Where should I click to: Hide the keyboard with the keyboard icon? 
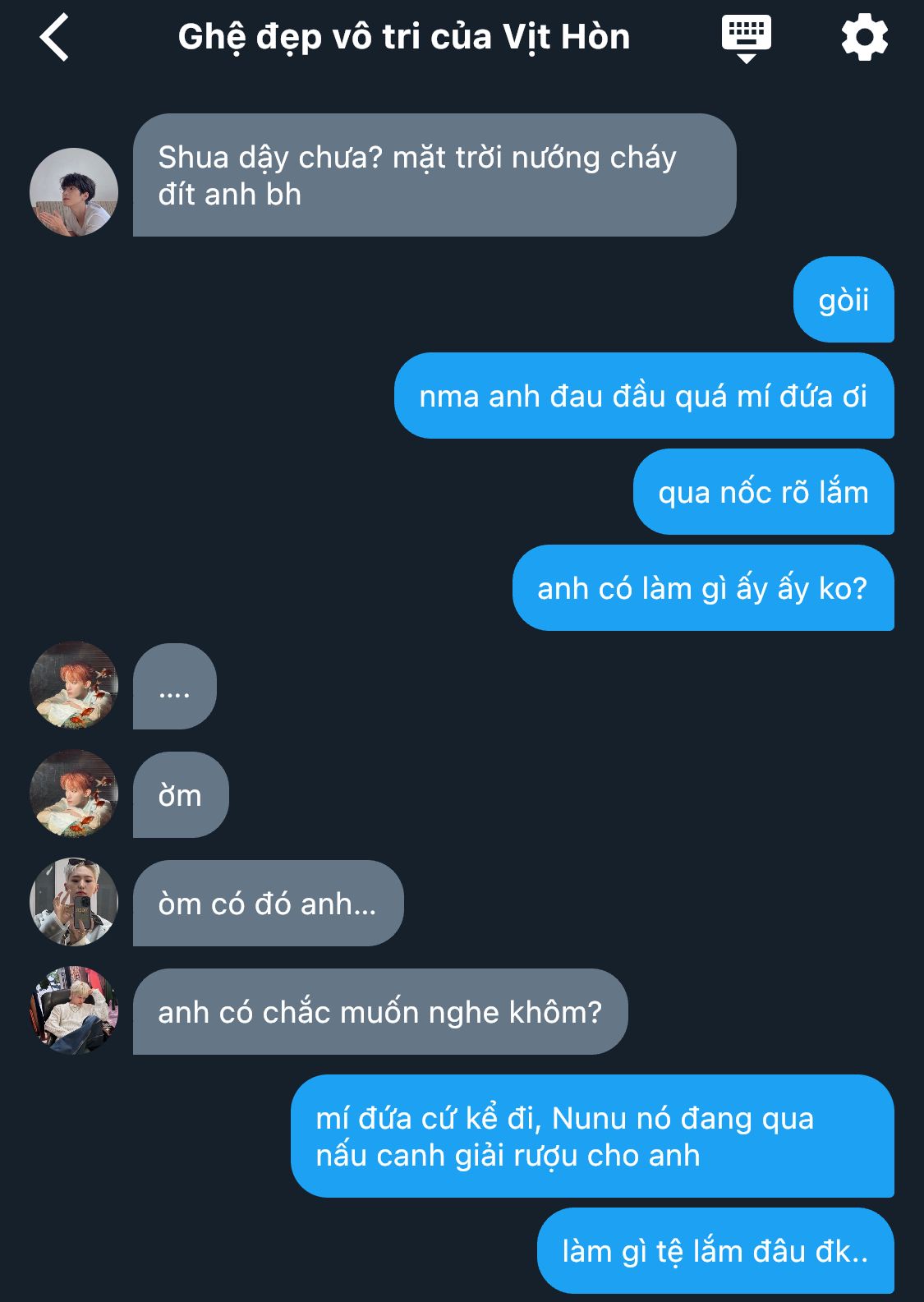point(746,38)
